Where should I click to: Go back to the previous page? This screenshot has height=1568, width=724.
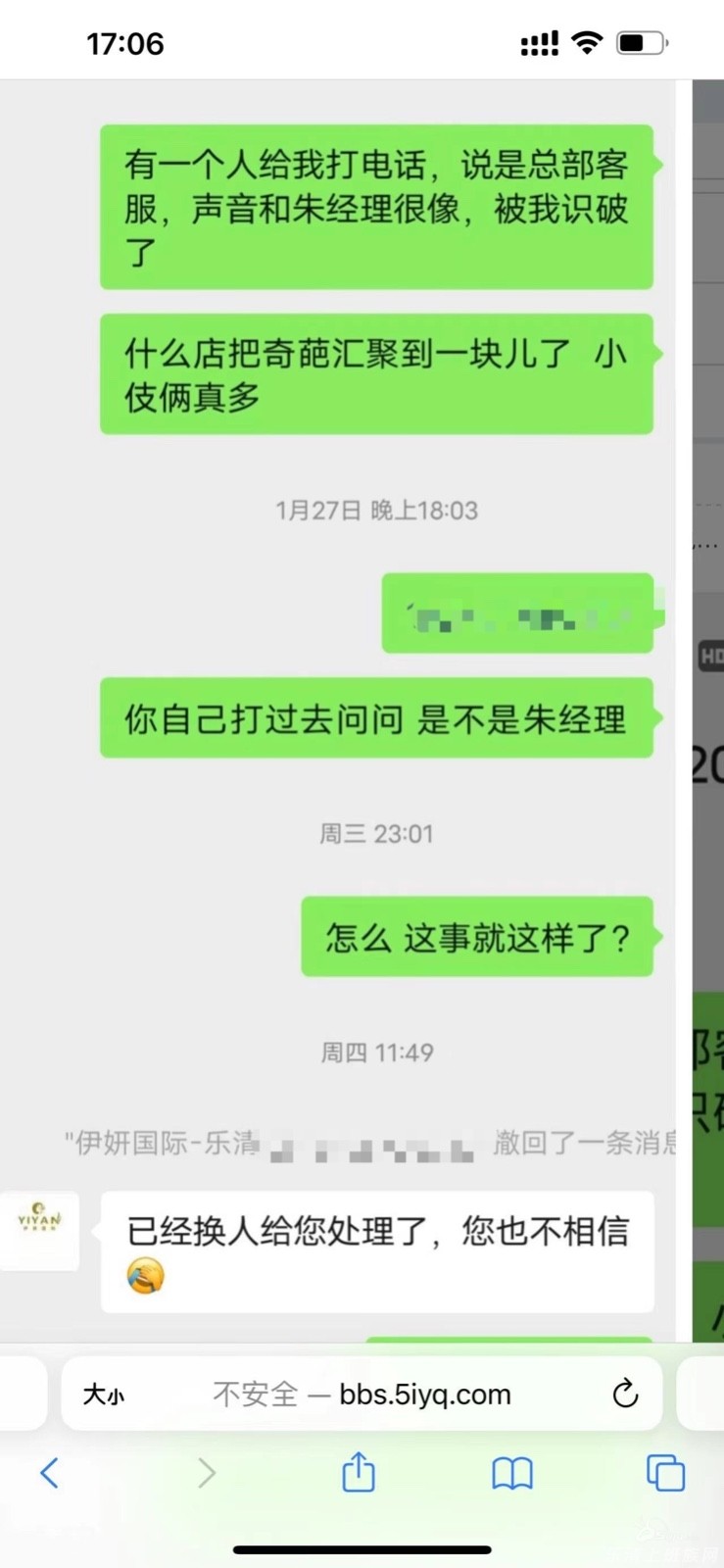pyautogui.click(x=50, y=1472)
